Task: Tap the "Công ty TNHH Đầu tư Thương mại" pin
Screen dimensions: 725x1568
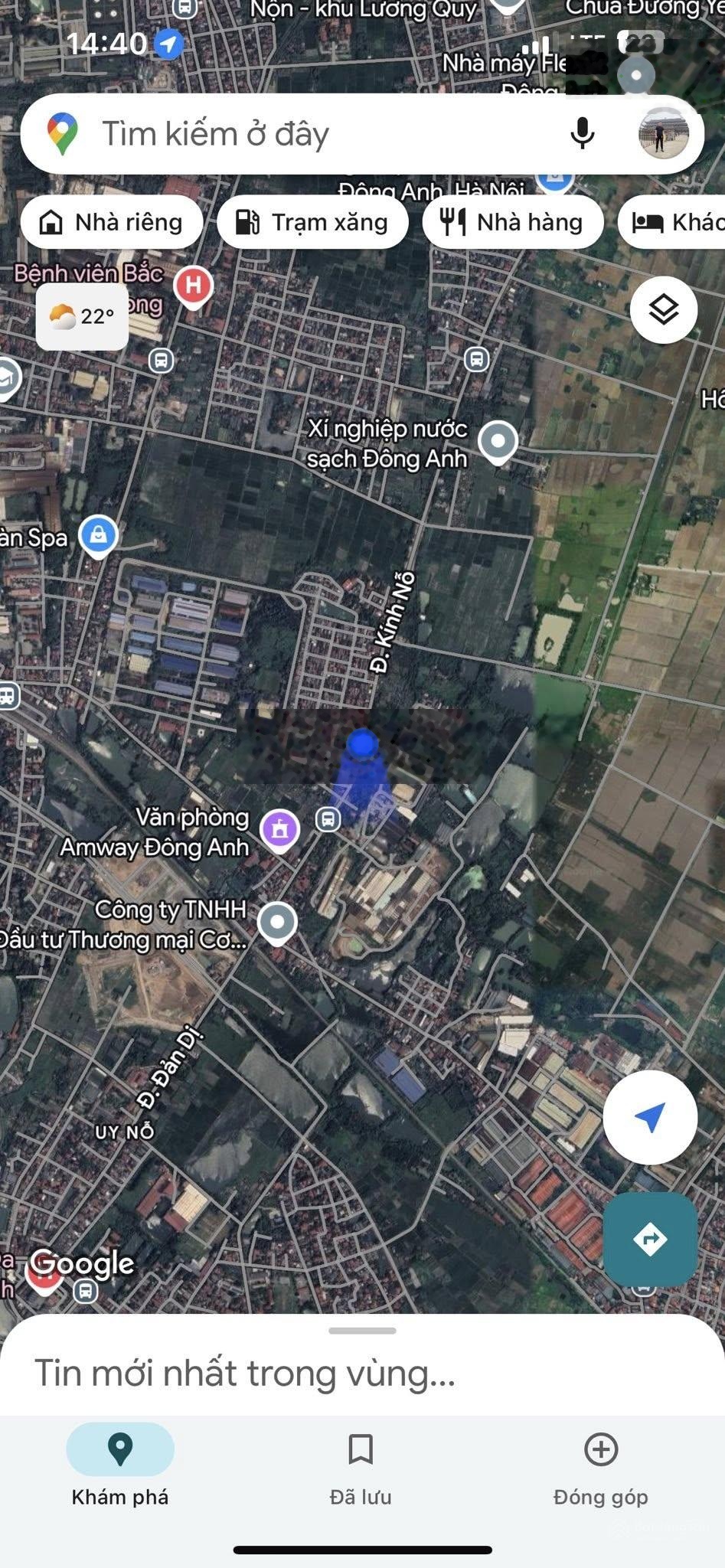Action: (277, 923)
